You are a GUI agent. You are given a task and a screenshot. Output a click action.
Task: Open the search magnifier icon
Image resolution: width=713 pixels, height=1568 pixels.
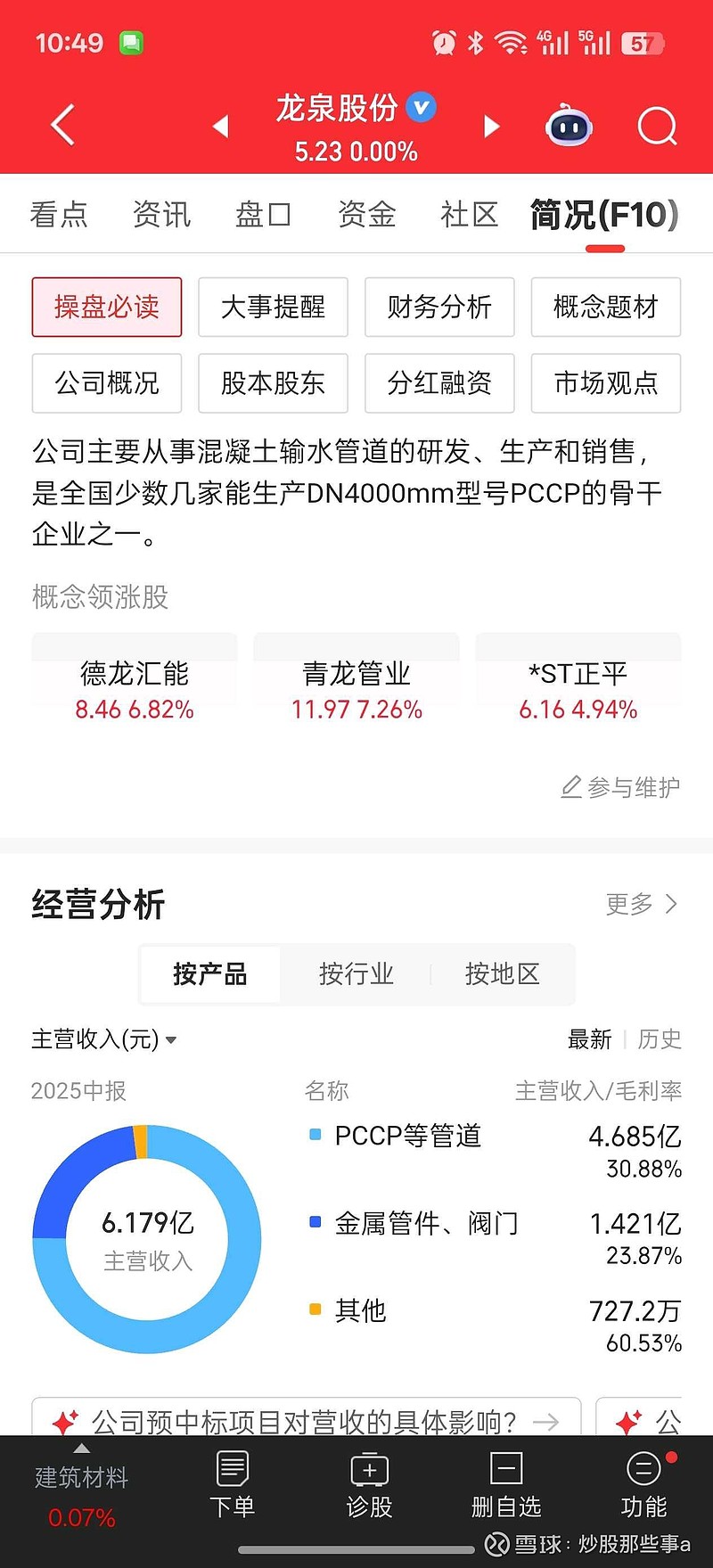pyautogui.click(x=658, y=127)
